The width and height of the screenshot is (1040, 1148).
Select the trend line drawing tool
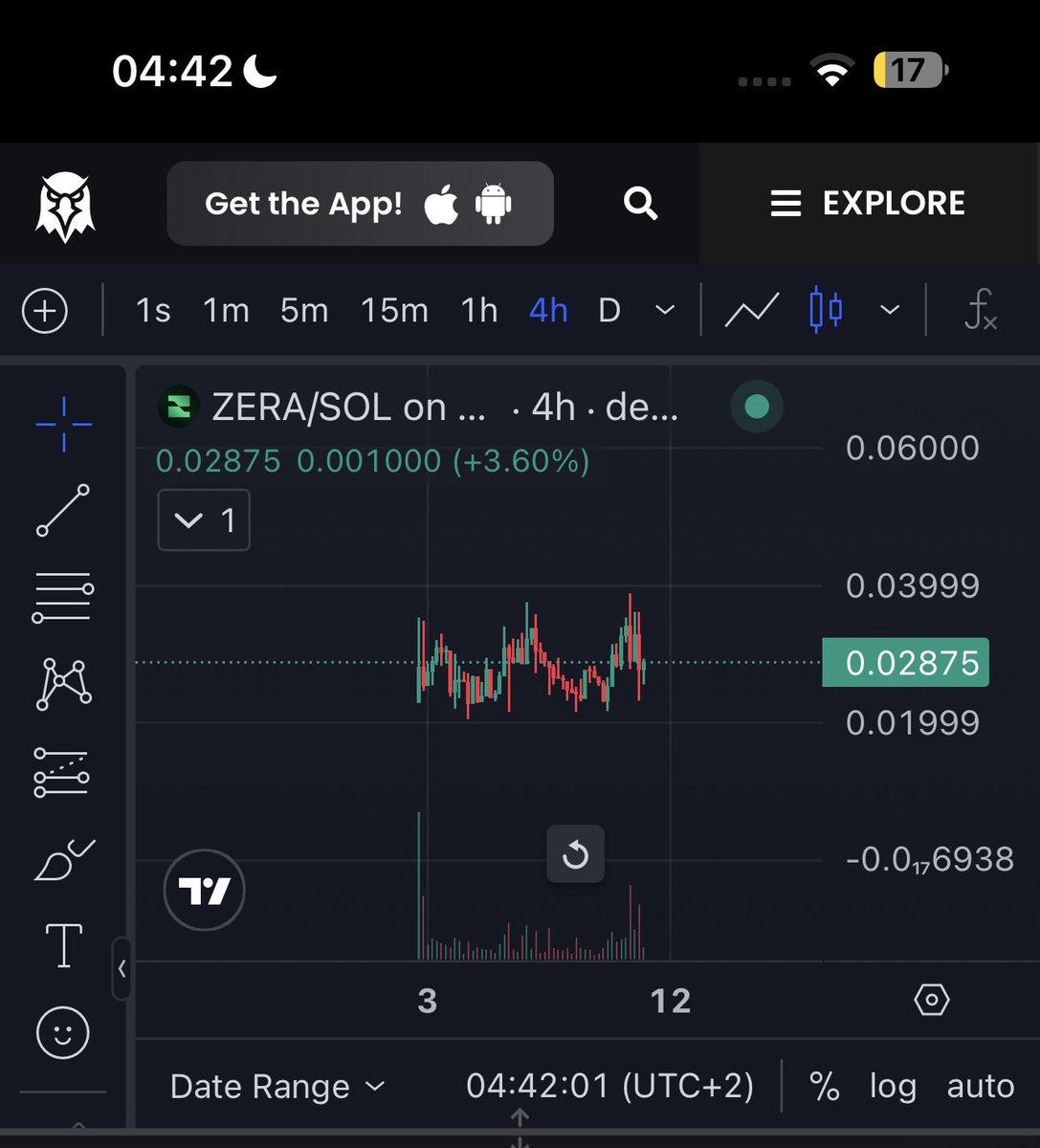coord(63,510)
